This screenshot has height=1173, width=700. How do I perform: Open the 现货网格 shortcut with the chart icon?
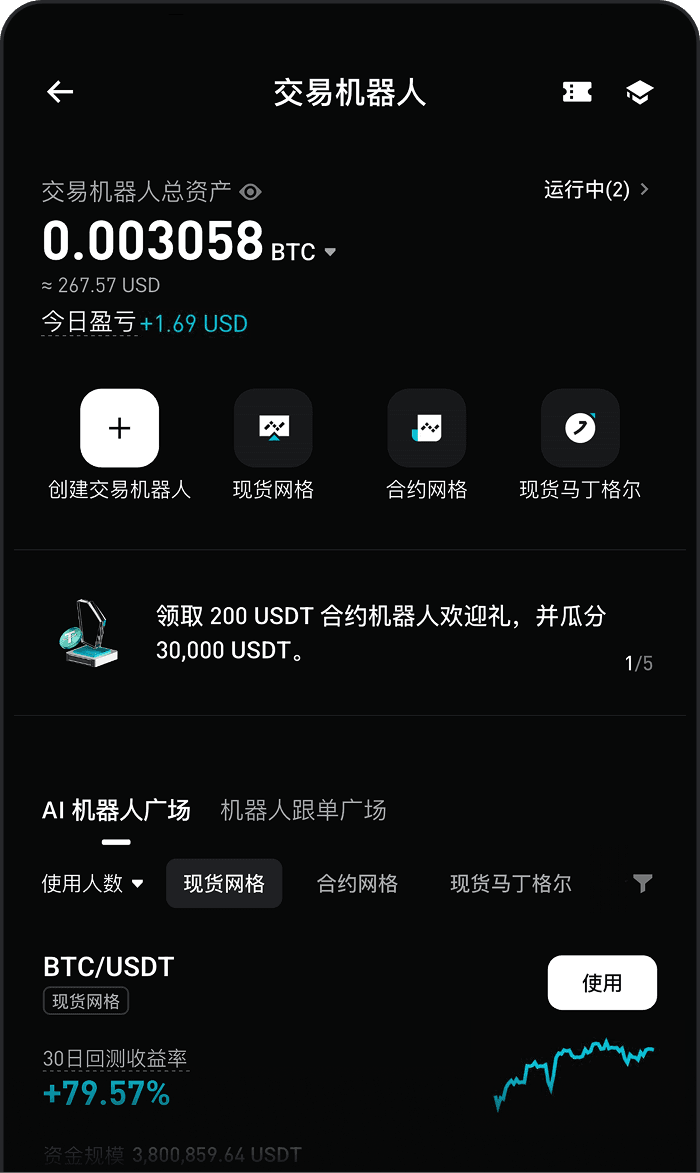pyautogui.click(x=273, y=428)
